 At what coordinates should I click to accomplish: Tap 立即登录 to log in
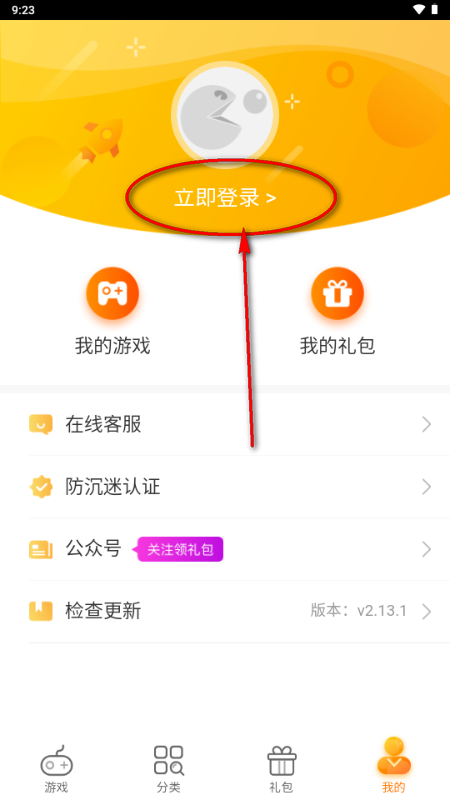[225, 198]
